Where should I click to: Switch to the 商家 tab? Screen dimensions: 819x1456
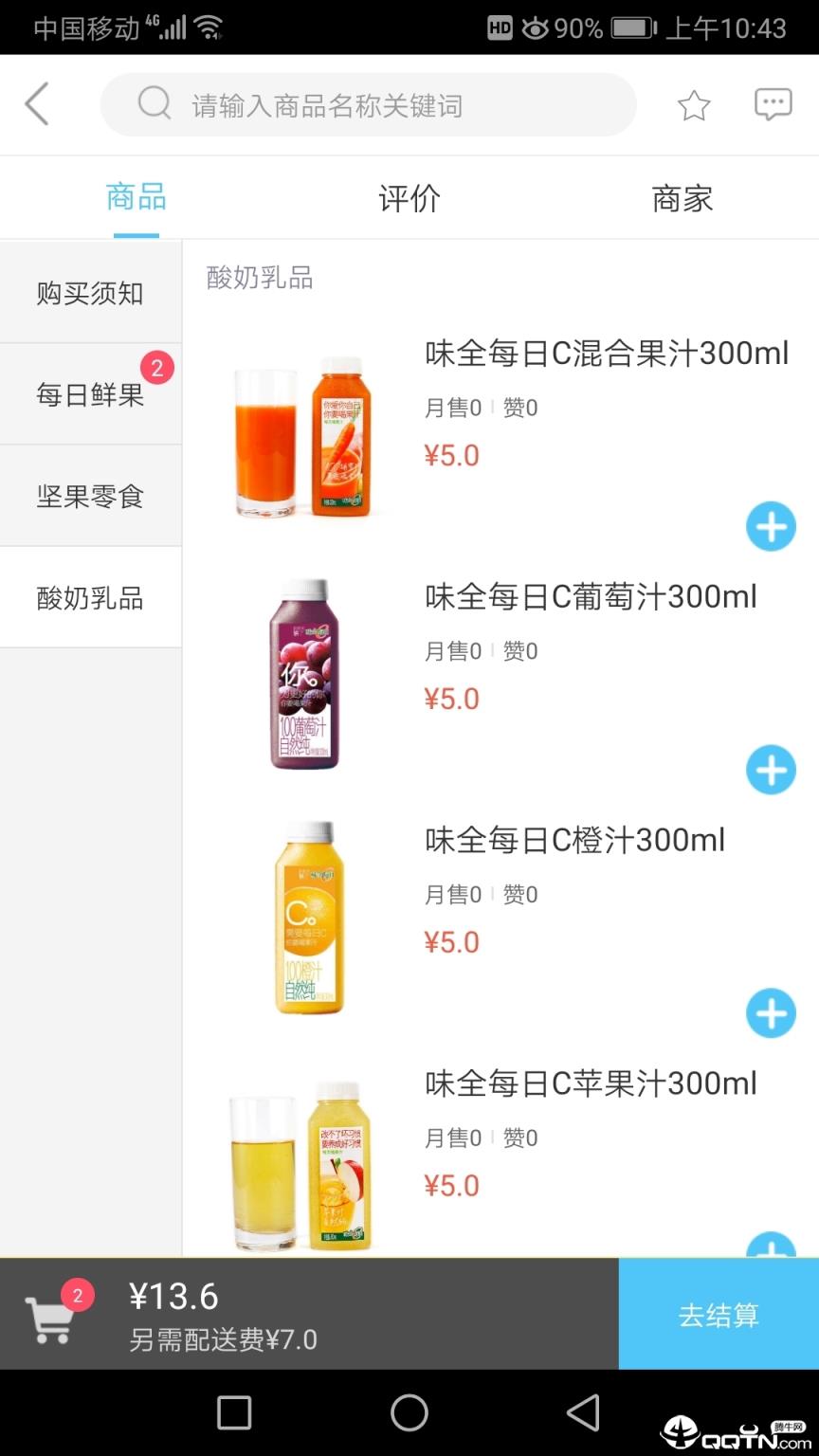(x=682, y=198)
